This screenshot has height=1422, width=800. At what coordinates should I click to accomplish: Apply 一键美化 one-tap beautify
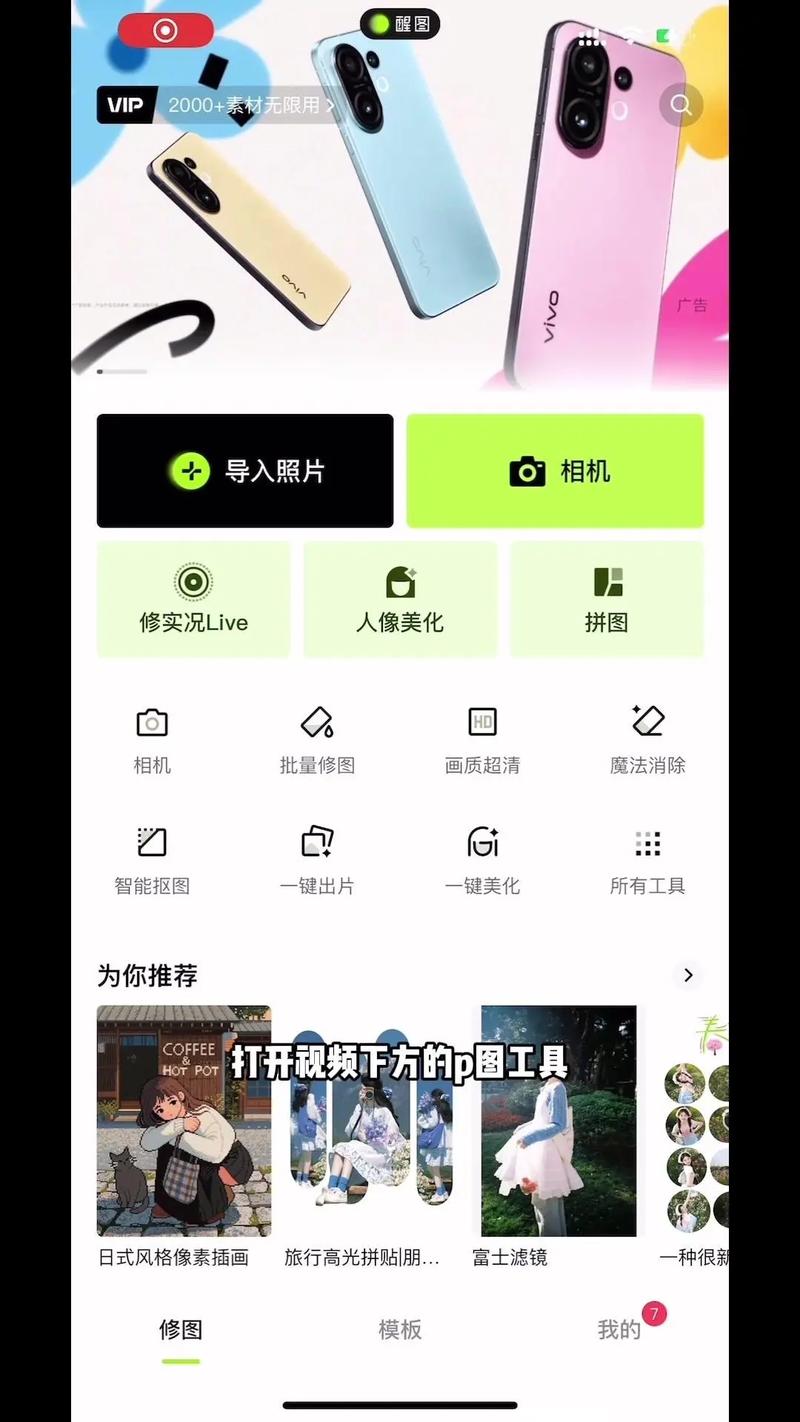(x=482, y=860)
